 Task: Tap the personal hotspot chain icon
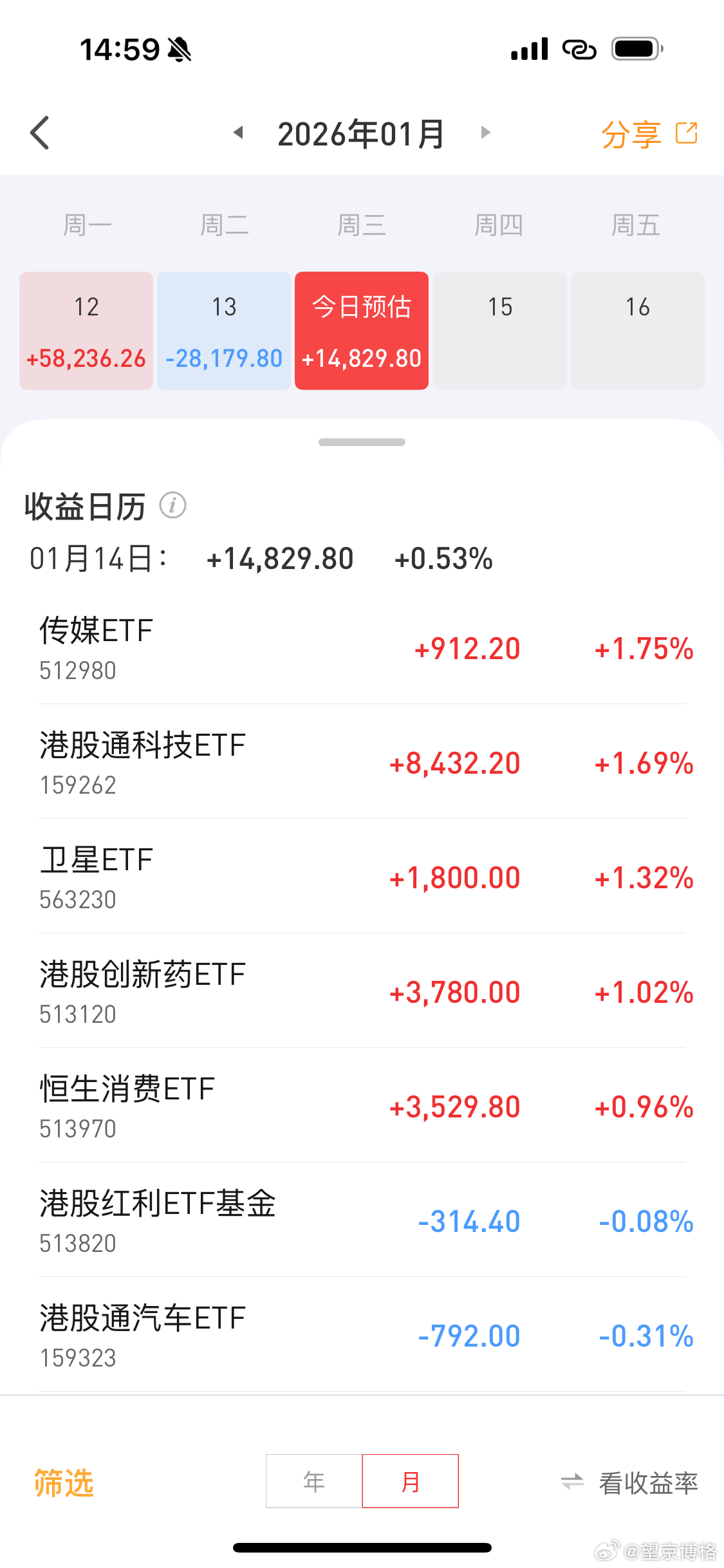[x=578, y=48]
